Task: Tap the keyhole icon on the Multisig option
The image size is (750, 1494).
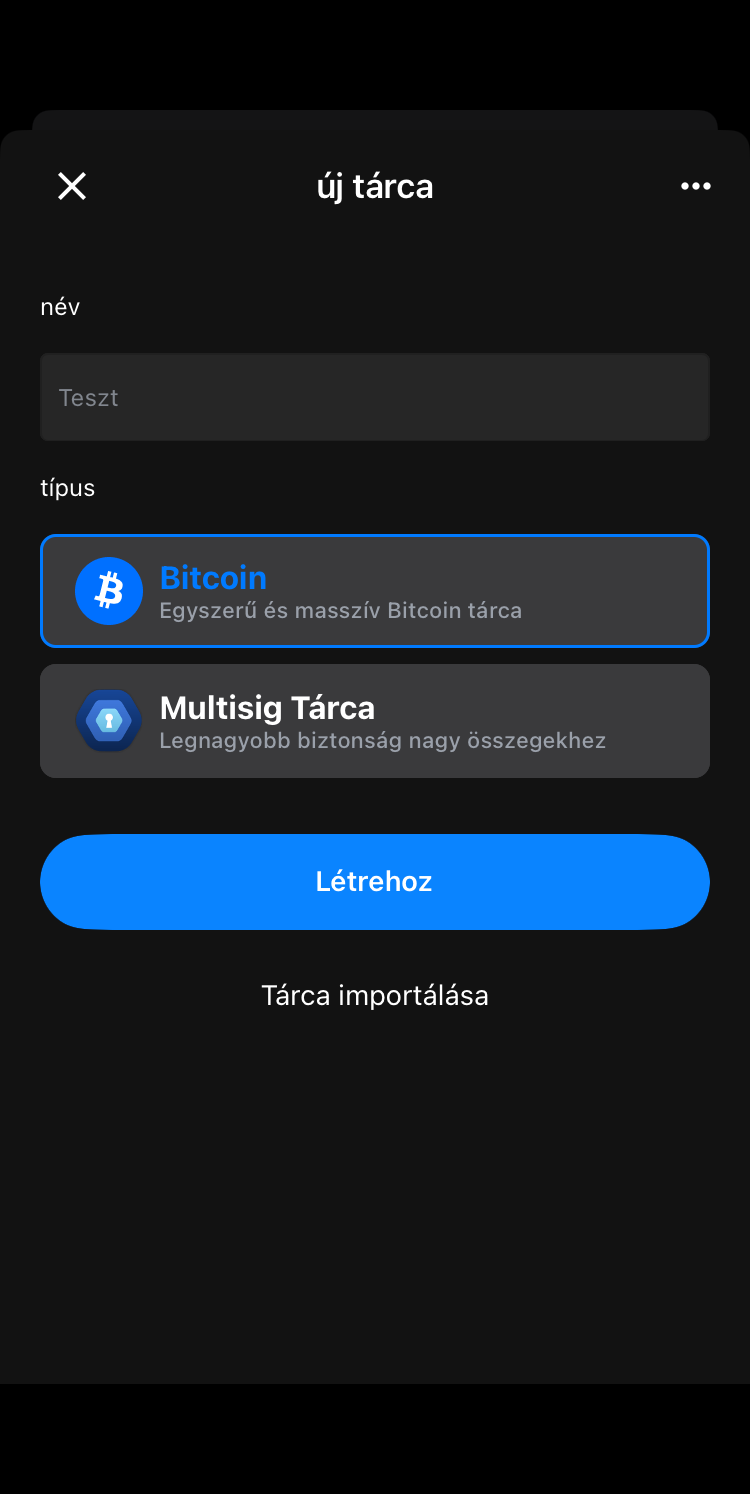Action: pos(108,720)
